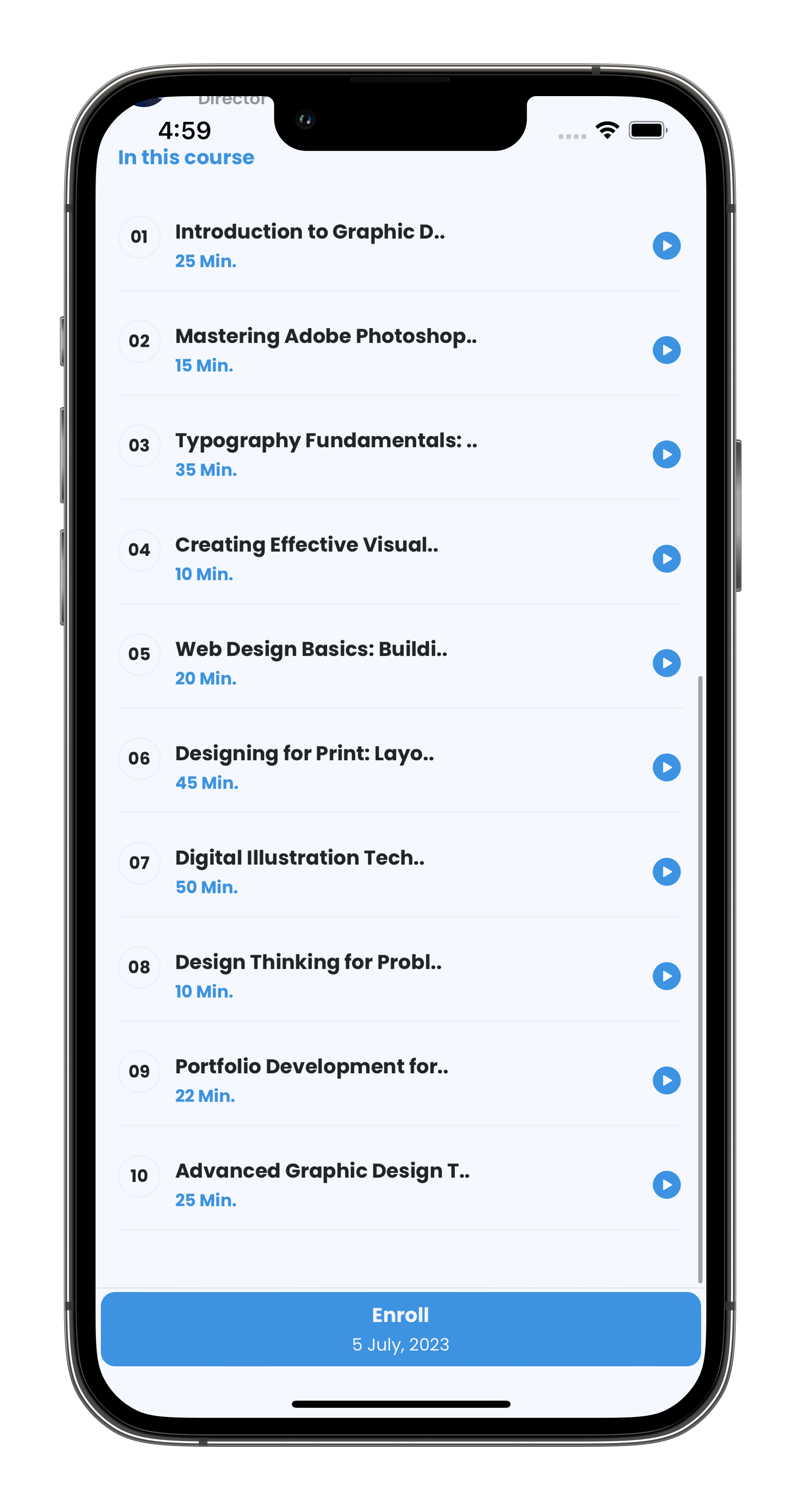This screenshot has height=1512, width=801.
Task: Play lesson 10 Advanced Graphic Design
Action: point(666,1185)
